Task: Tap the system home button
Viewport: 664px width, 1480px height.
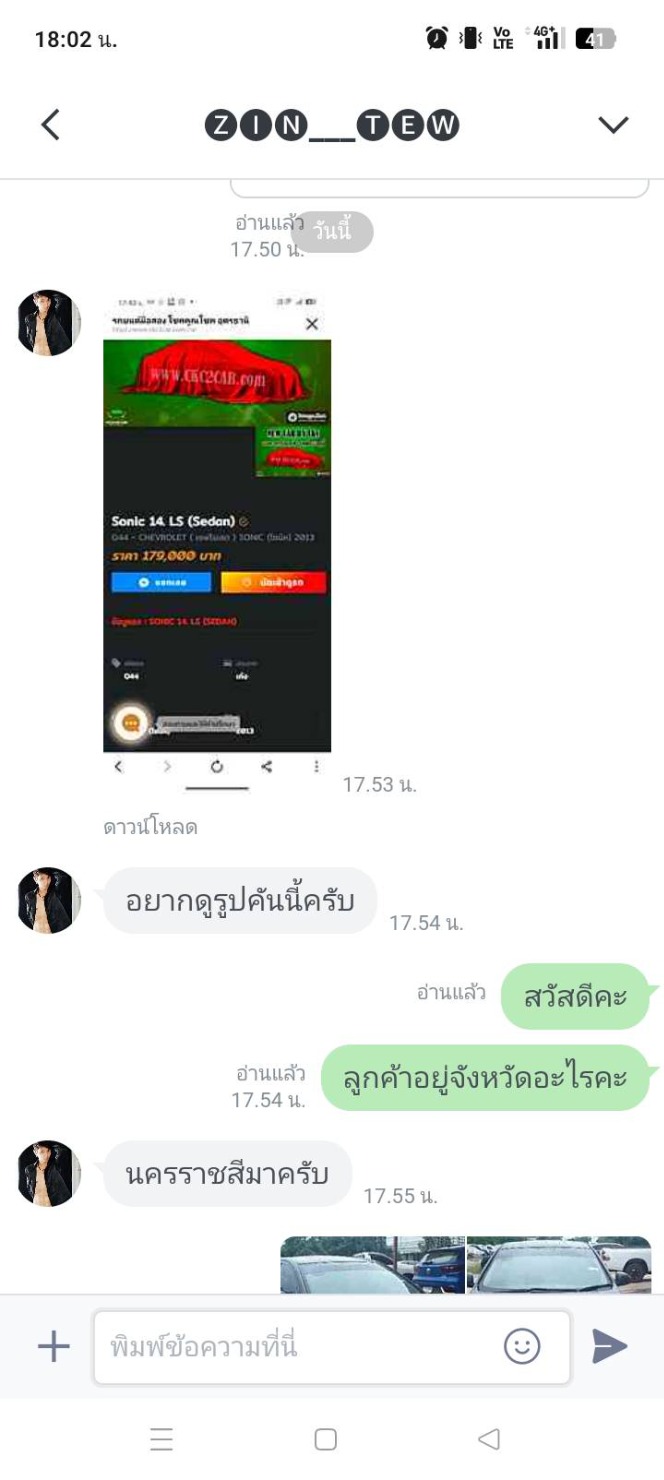Action: 325,1439
